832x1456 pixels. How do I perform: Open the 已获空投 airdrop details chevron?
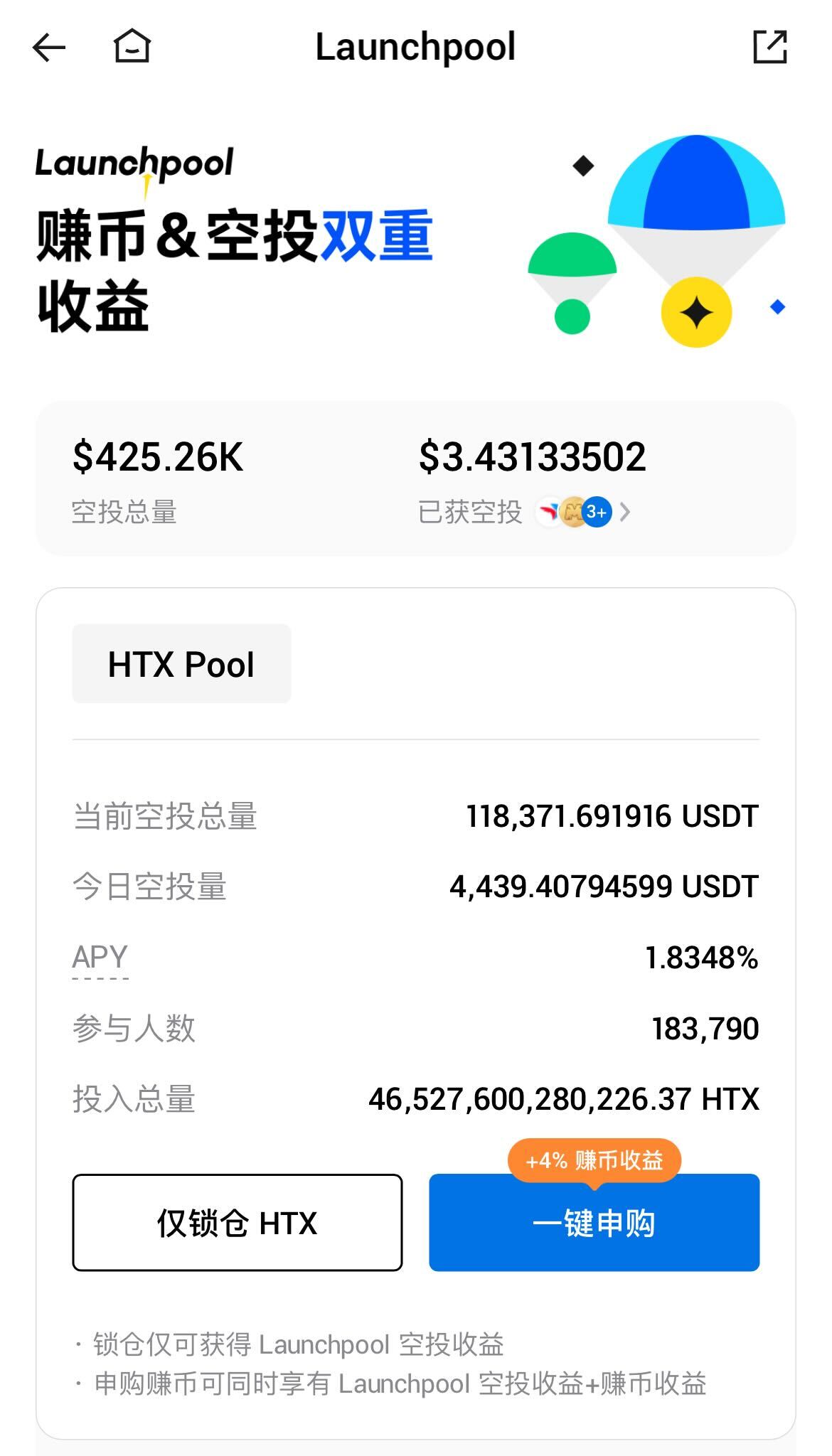click(x=625, y=512)
